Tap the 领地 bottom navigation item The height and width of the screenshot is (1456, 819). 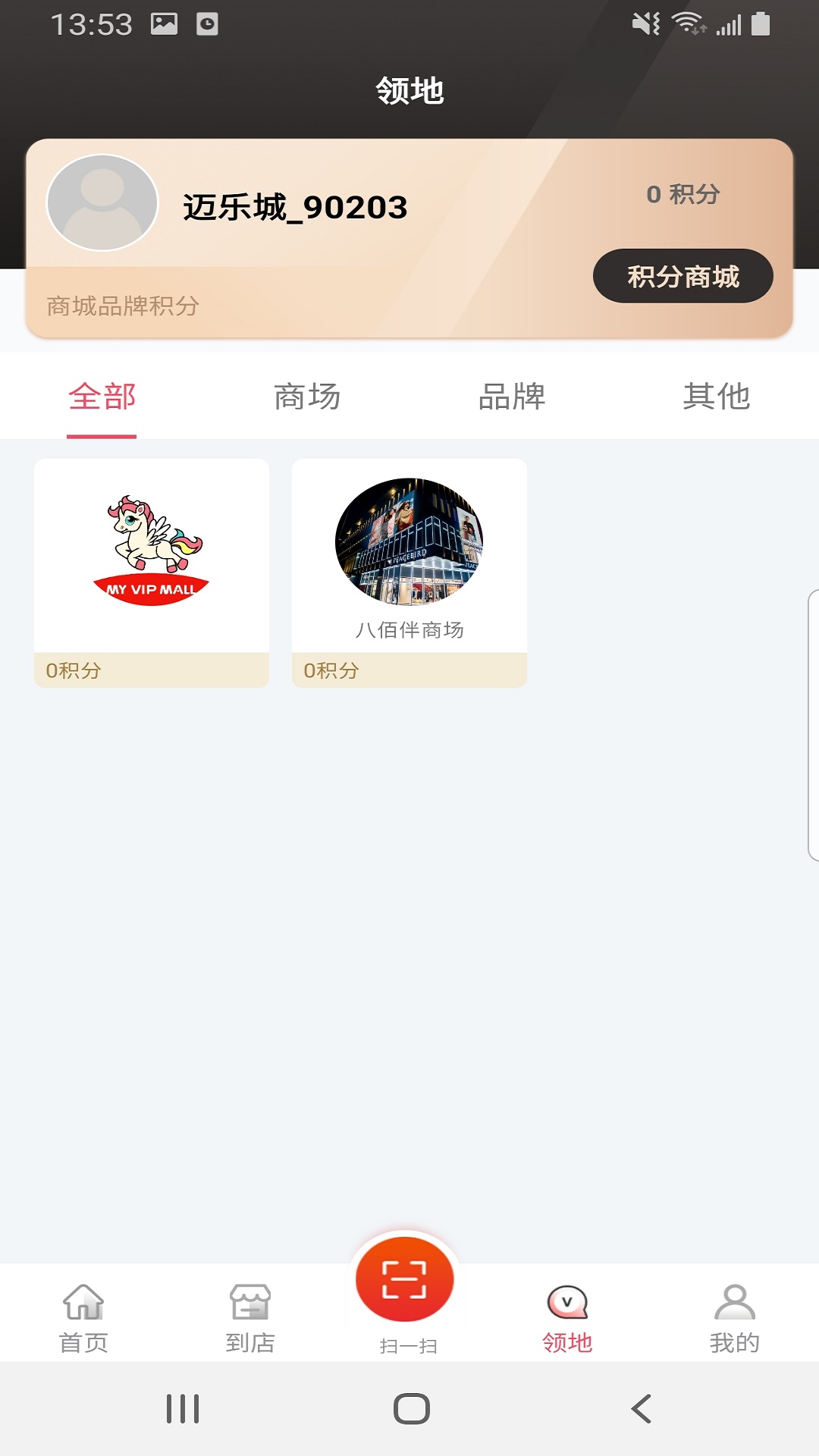pyautogui.click(x=567, y=1318)
